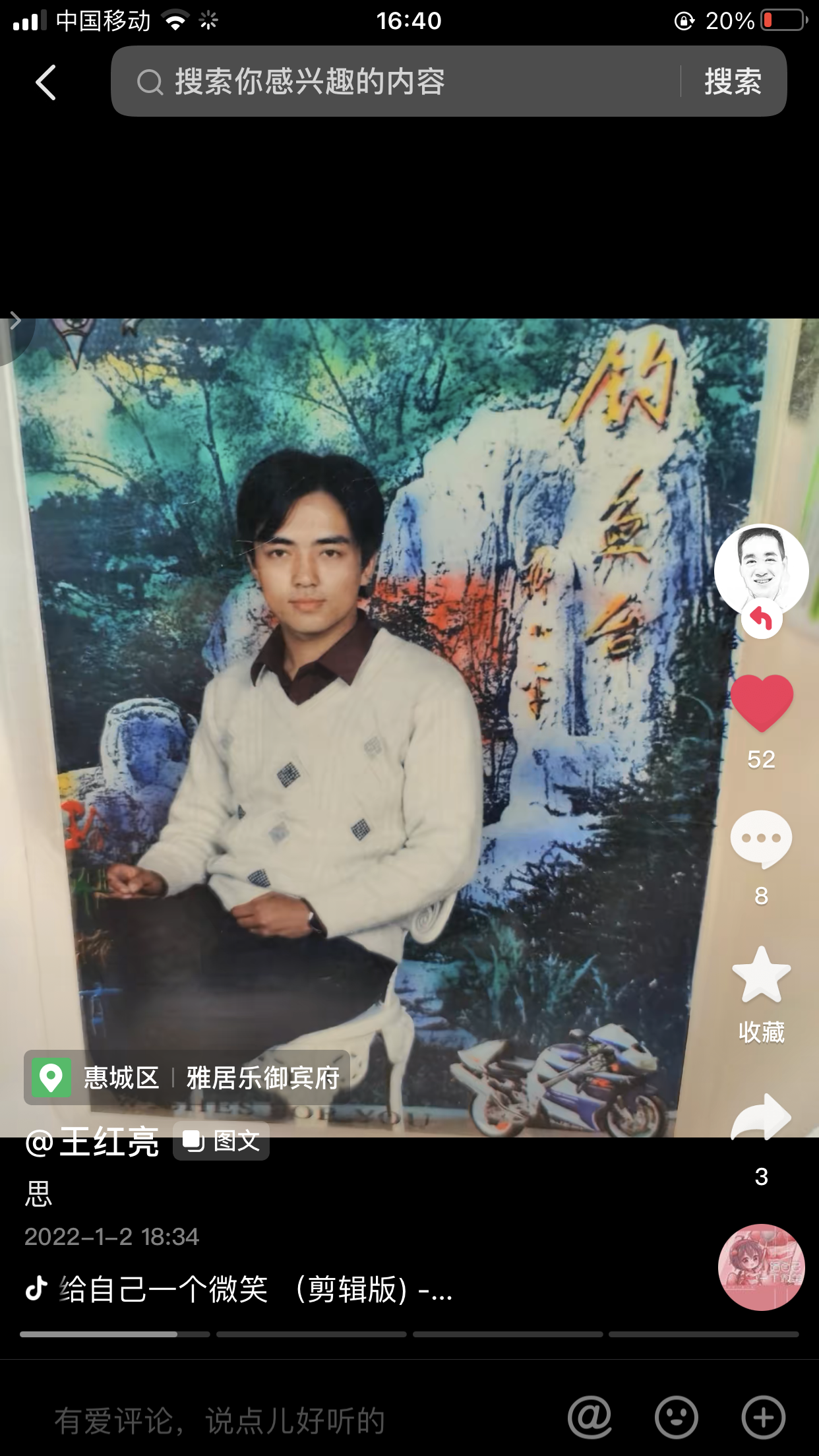
Task: Open the @王红亮 username
Action: coord(92,1142)
